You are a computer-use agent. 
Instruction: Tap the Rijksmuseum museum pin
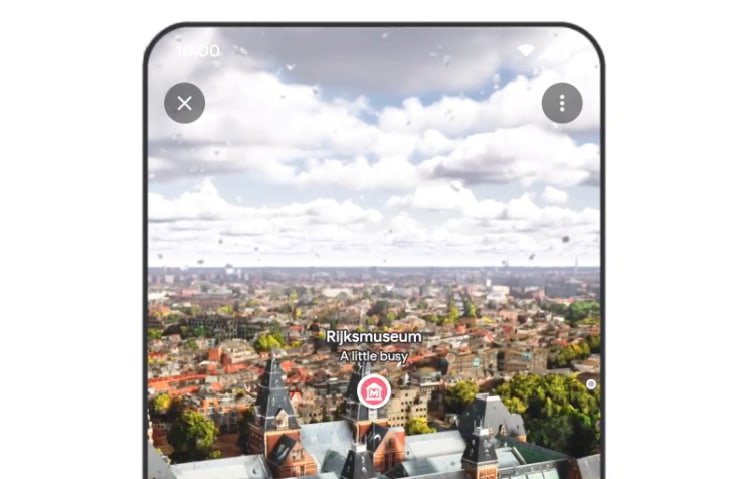tap(373, 391)
